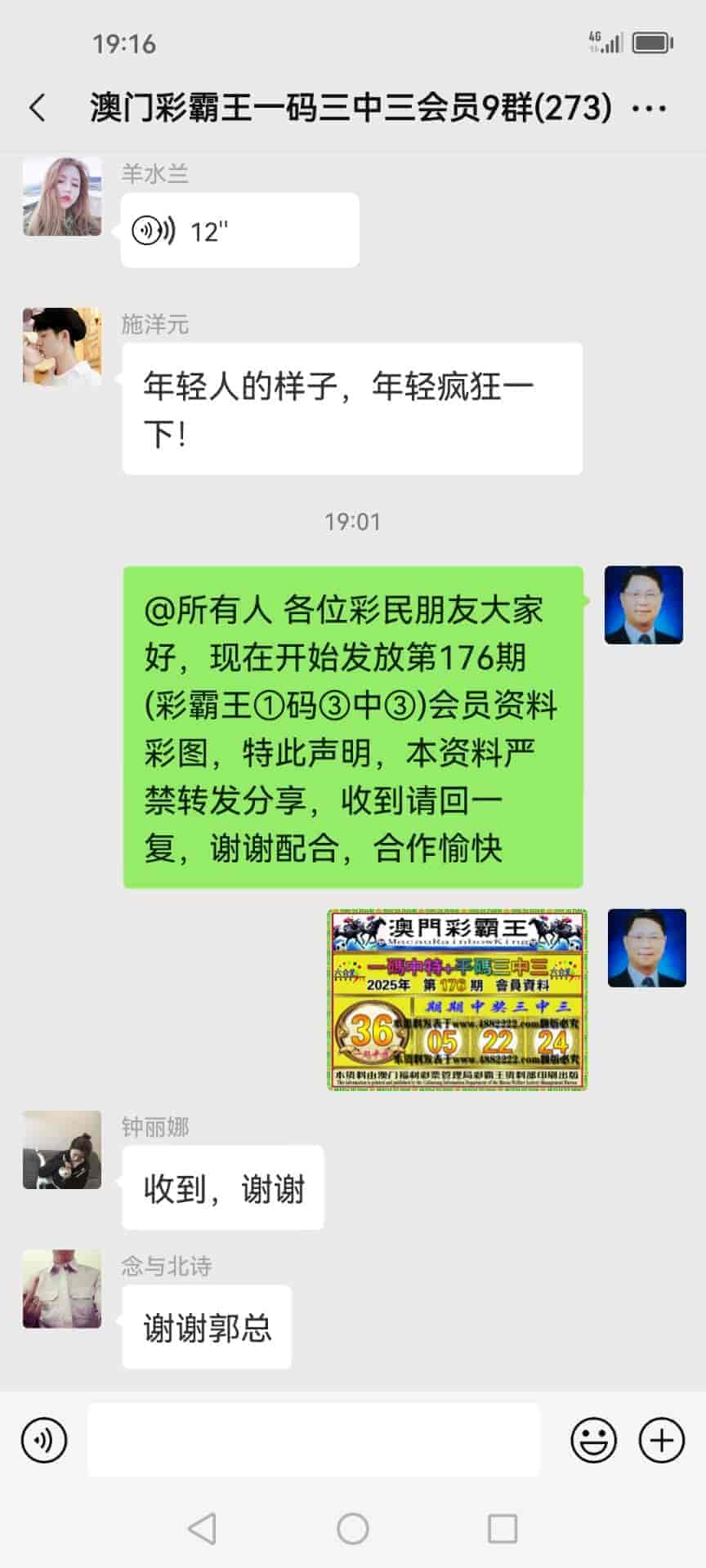Image resolution: width=706 pixels, height=1568 pixels.
Task: Tap the system back navigation button
Action: tap(202, 1529)
